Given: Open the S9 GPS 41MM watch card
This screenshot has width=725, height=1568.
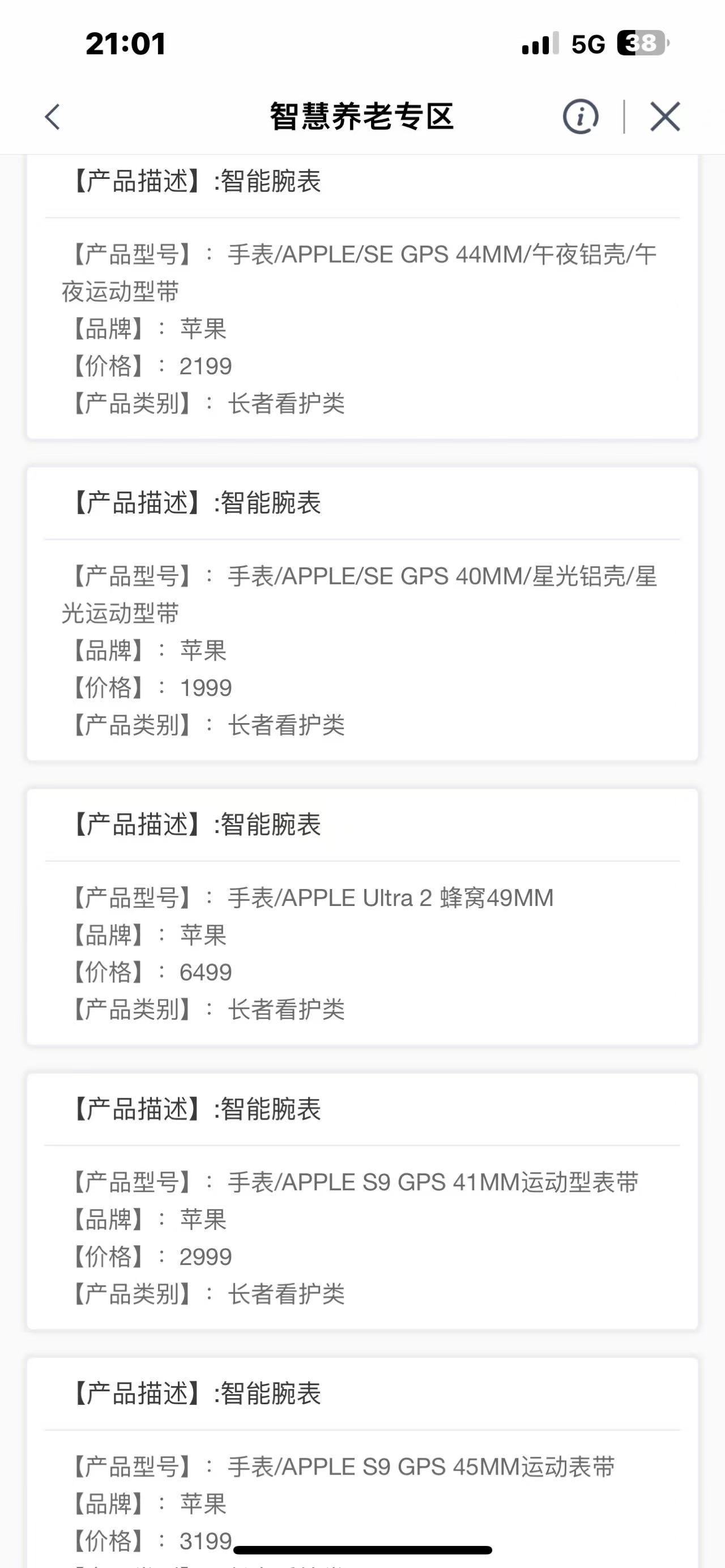Looking at the screenshot, I should [362, 1202].
